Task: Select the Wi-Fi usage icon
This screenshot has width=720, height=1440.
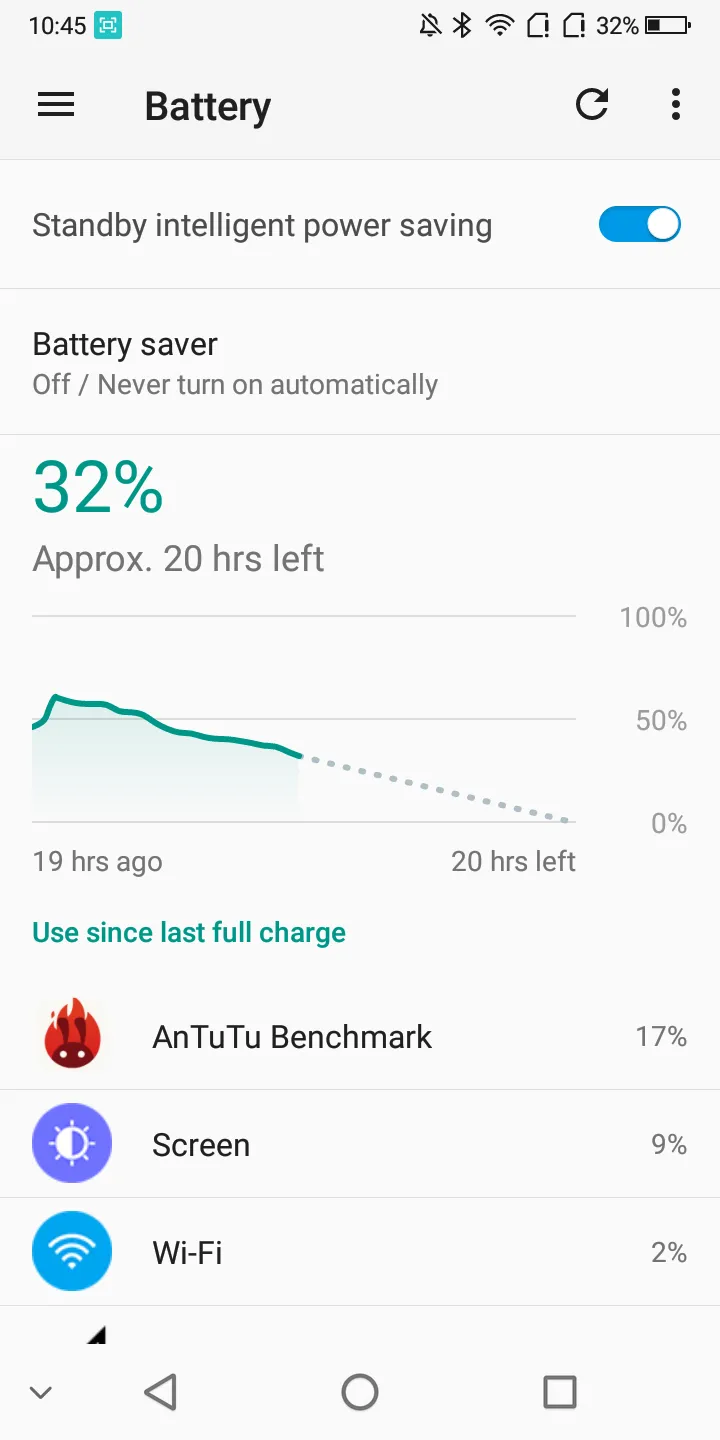Action: 72,1251
